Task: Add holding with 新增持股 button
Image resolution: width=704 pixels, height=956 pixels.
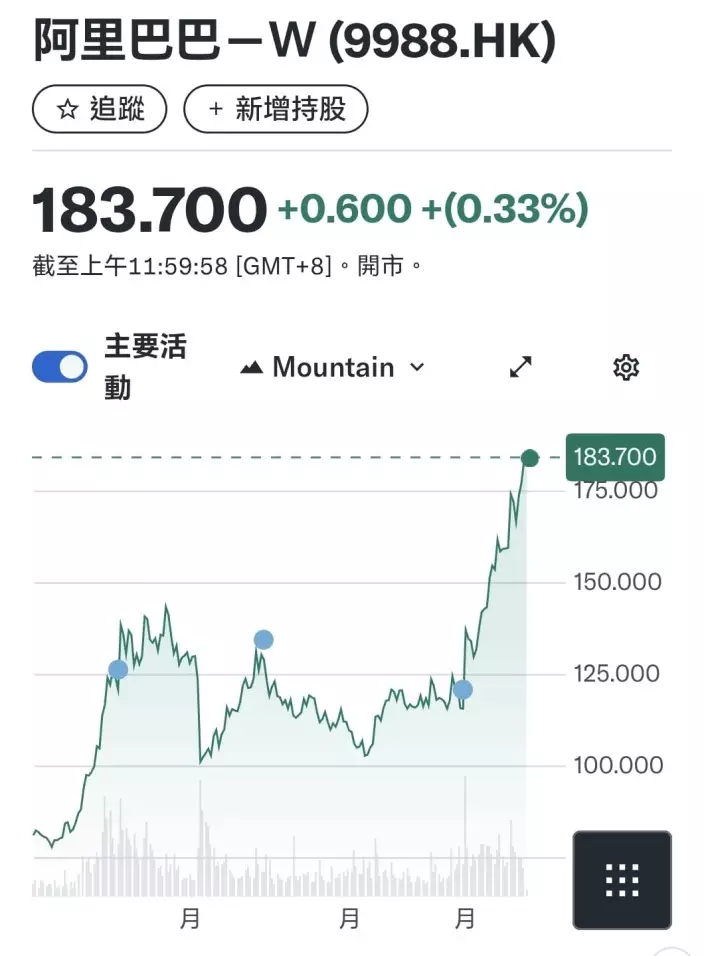Action: tap(276, 109)
